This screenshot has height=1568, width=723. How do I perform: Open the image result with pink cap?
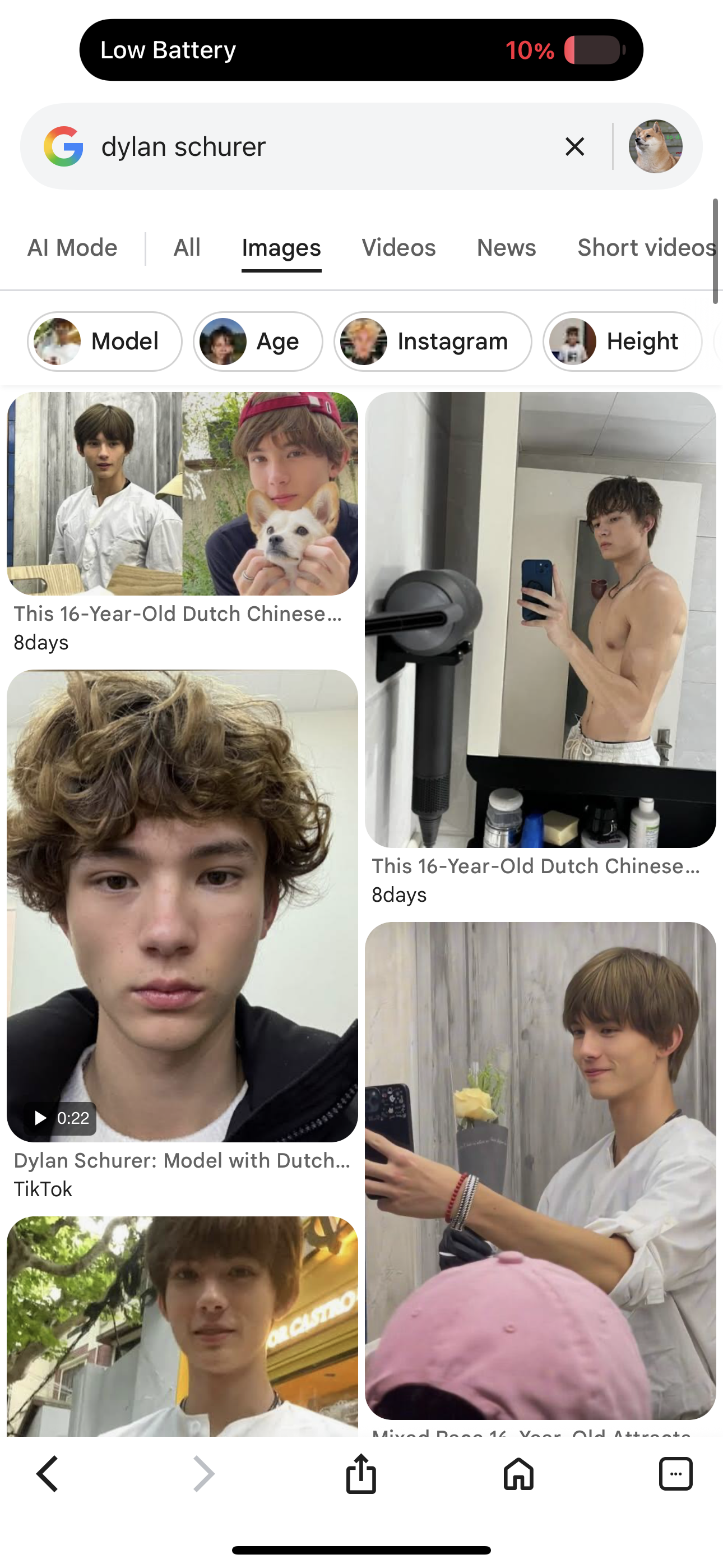click(x=540, y=1170)
